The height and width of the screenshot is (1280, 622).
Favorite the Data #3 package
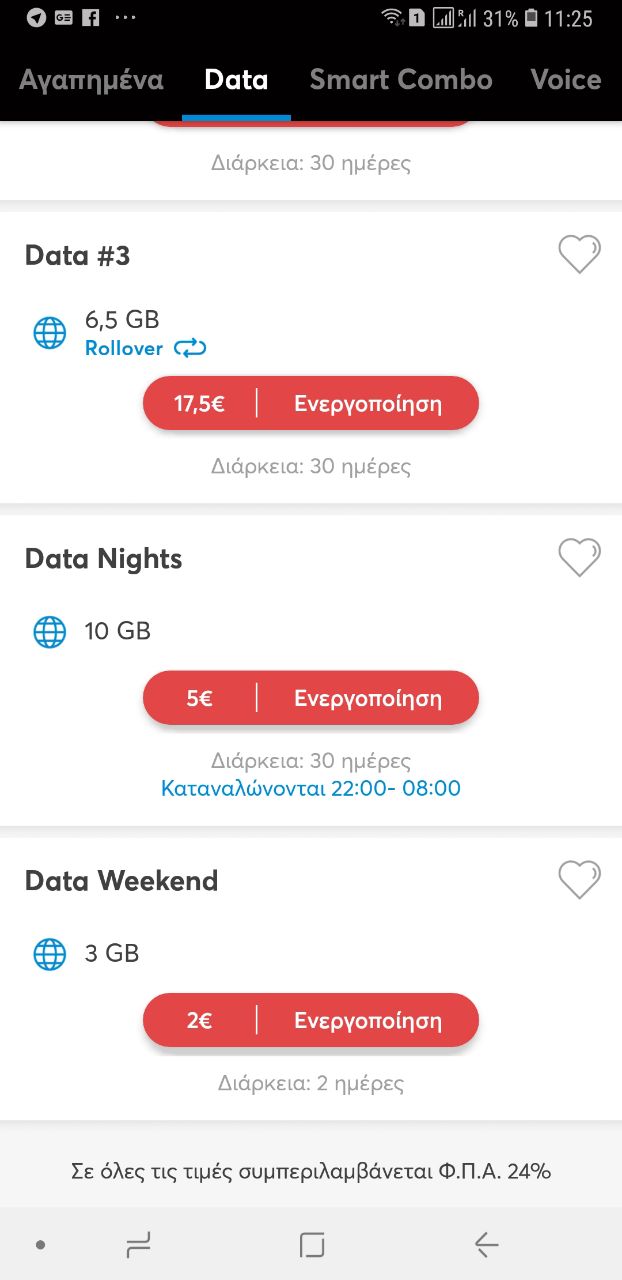coord(579,254)
